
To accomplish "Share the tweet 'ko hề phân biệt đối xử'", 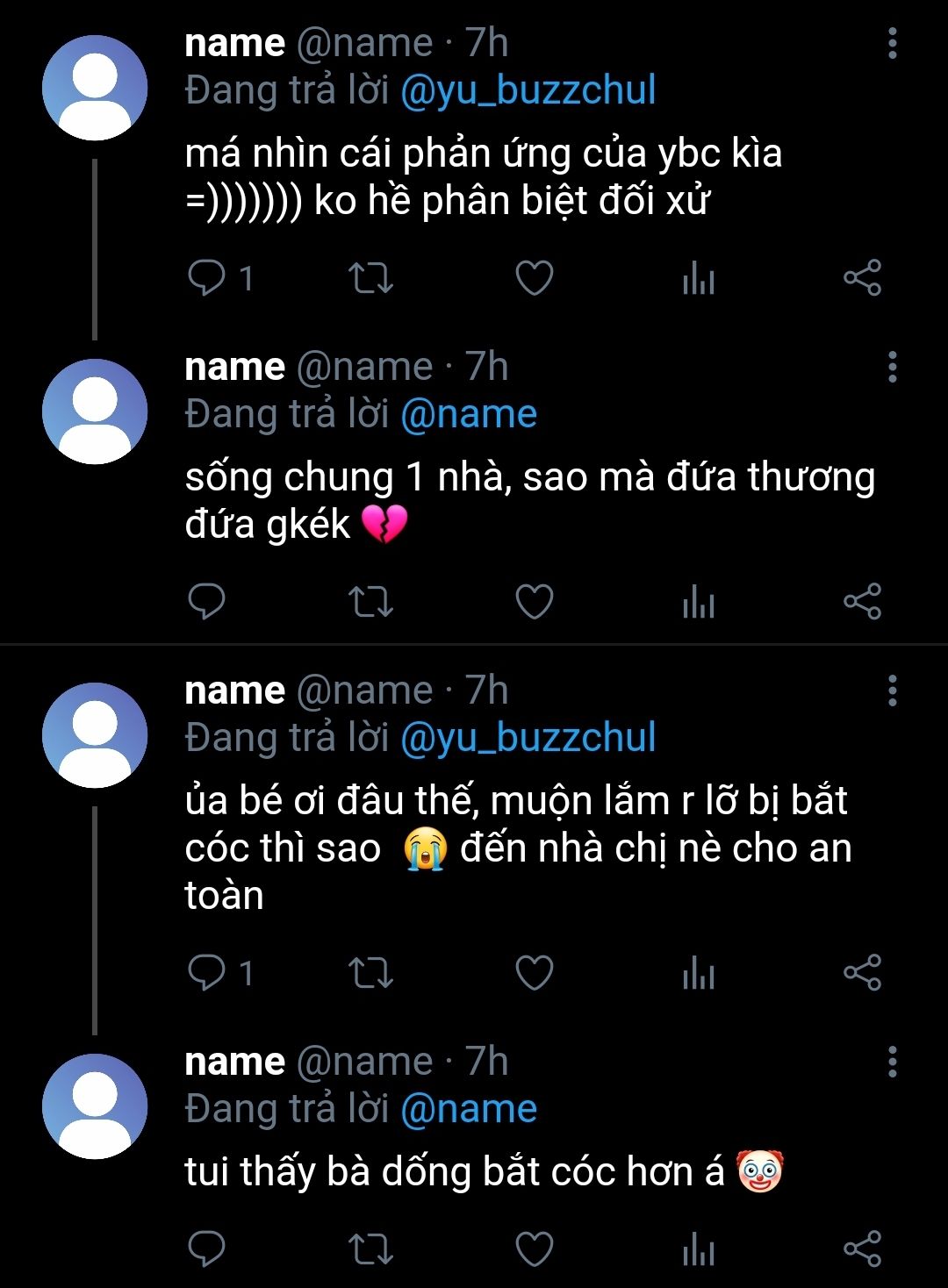I will pos(862,279).
